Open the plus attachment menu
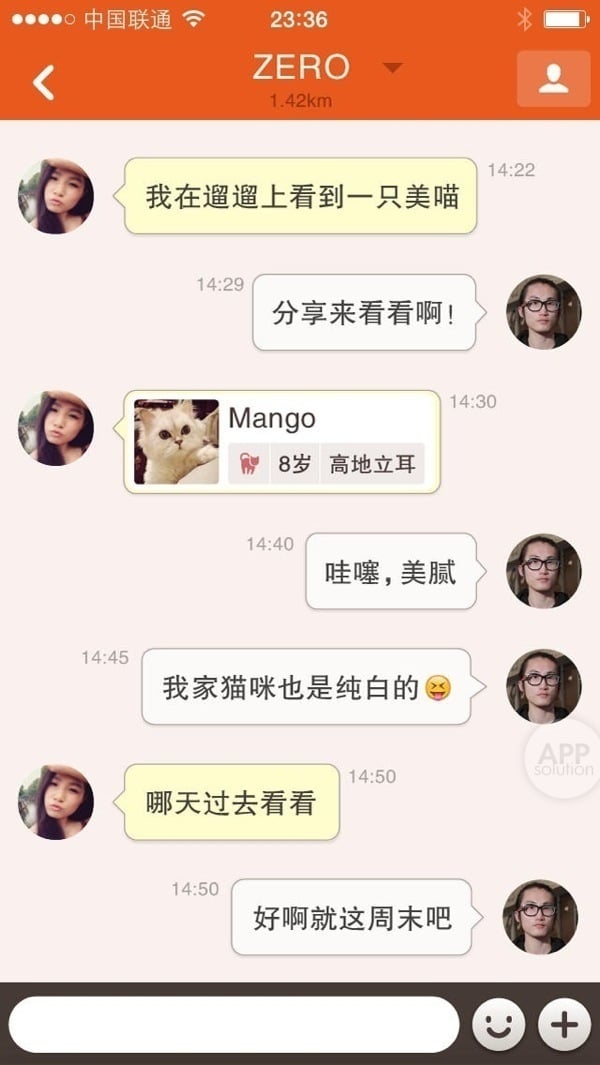 564,1024
